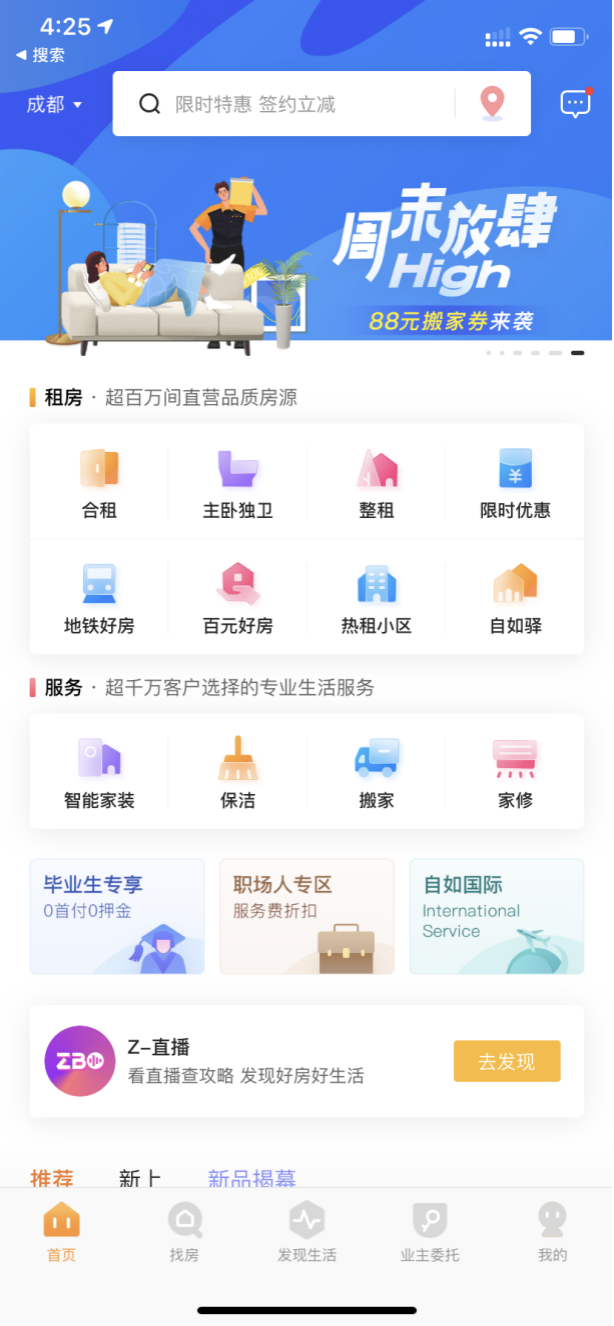
Task: Open 限时优惠 deals
Action: click(515, 484)
